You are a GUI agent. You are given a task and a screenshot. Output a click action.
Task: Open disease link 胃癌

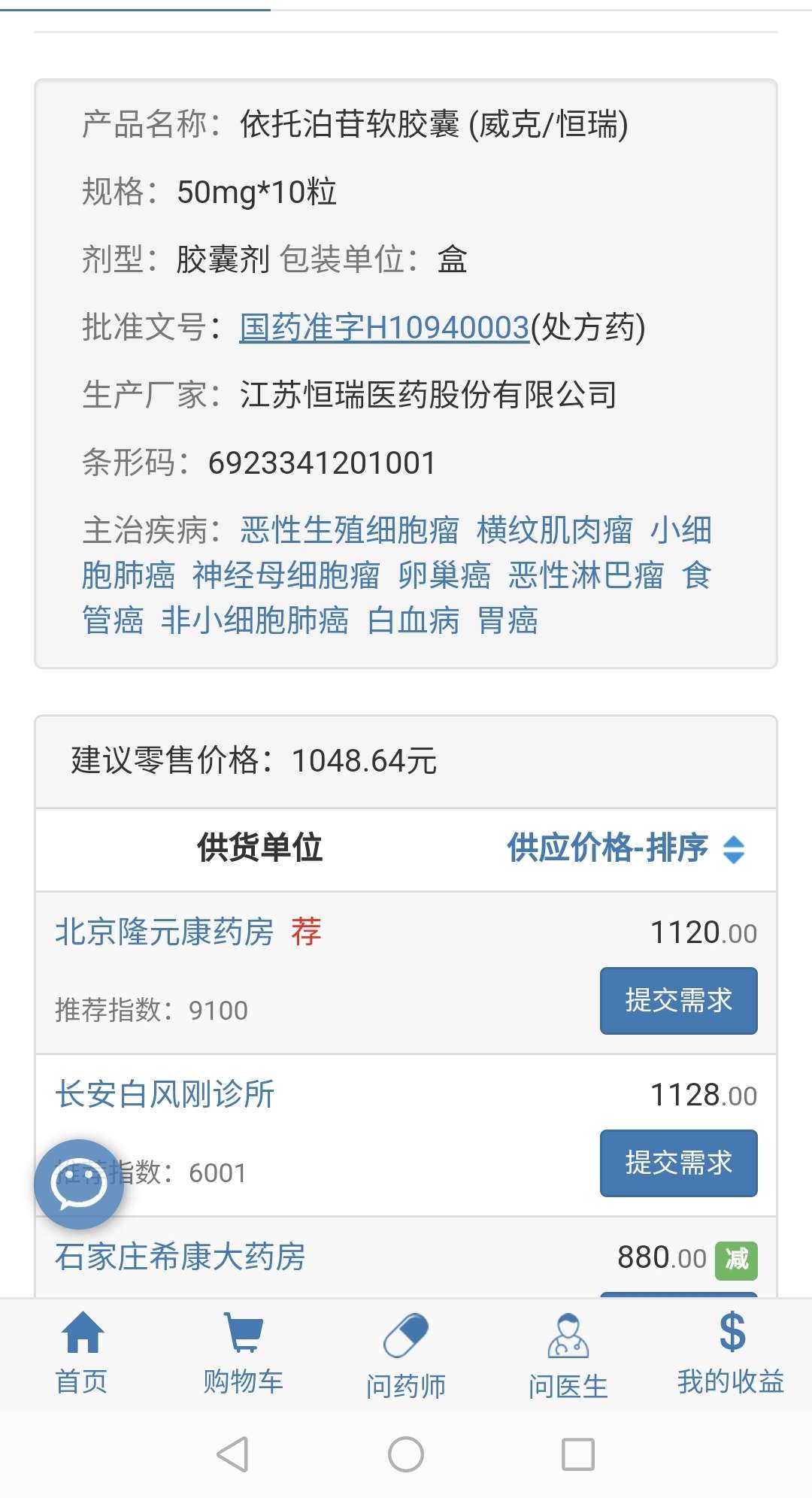tap(507, 621)
